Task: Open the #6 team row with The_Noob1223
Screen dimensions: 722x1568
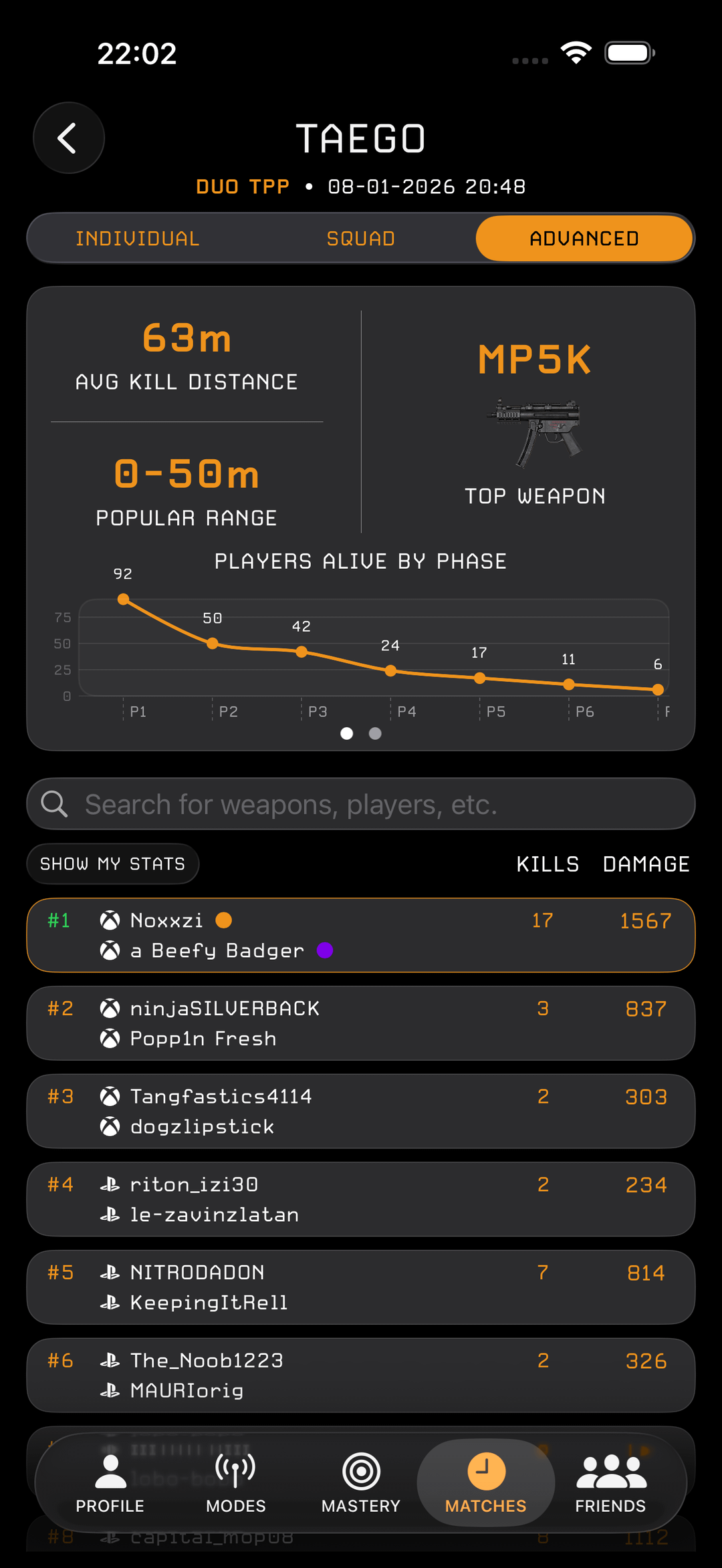Action: click(x=361, y=1376)
